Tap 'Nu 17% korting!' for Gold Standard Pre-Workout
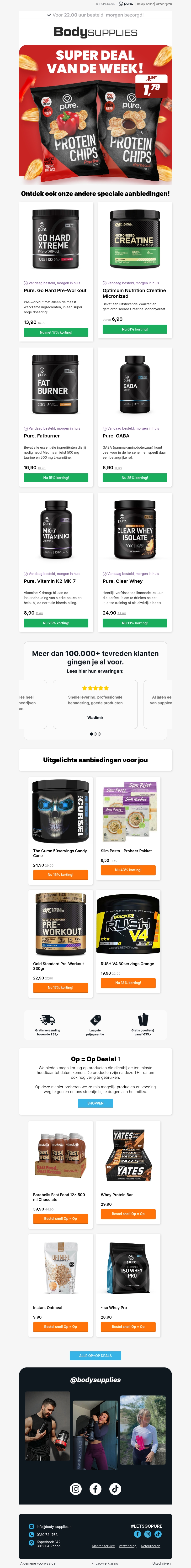Screen dimensions: 191x1568 pos(60,987)
